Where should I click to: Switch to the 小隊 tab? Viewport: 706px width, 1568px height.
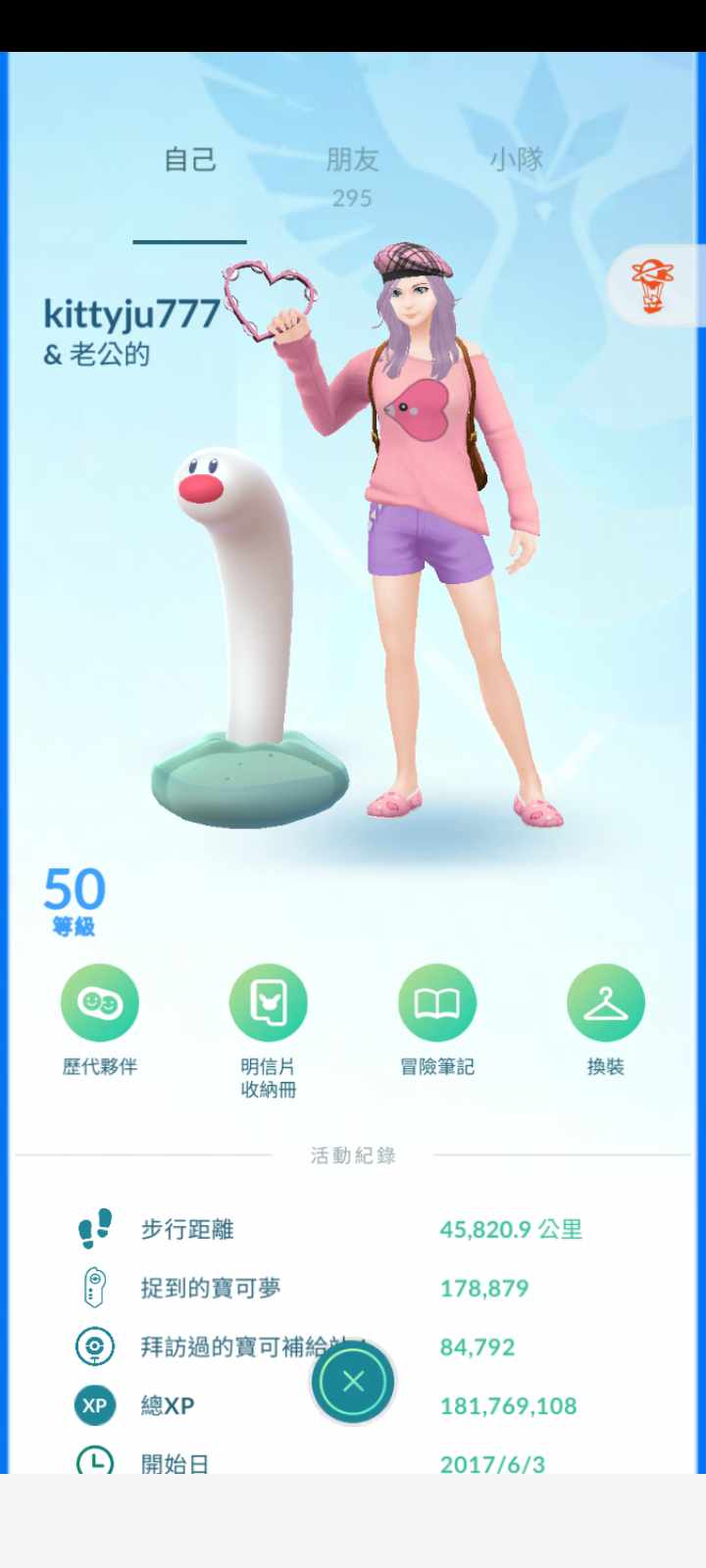(x=516, y=160)
